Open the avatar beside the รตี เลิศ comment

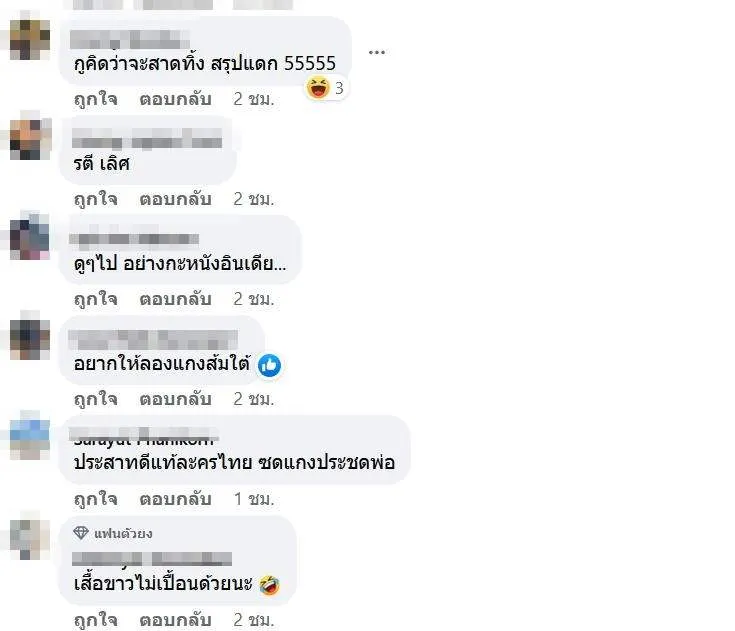pos(30,139)
